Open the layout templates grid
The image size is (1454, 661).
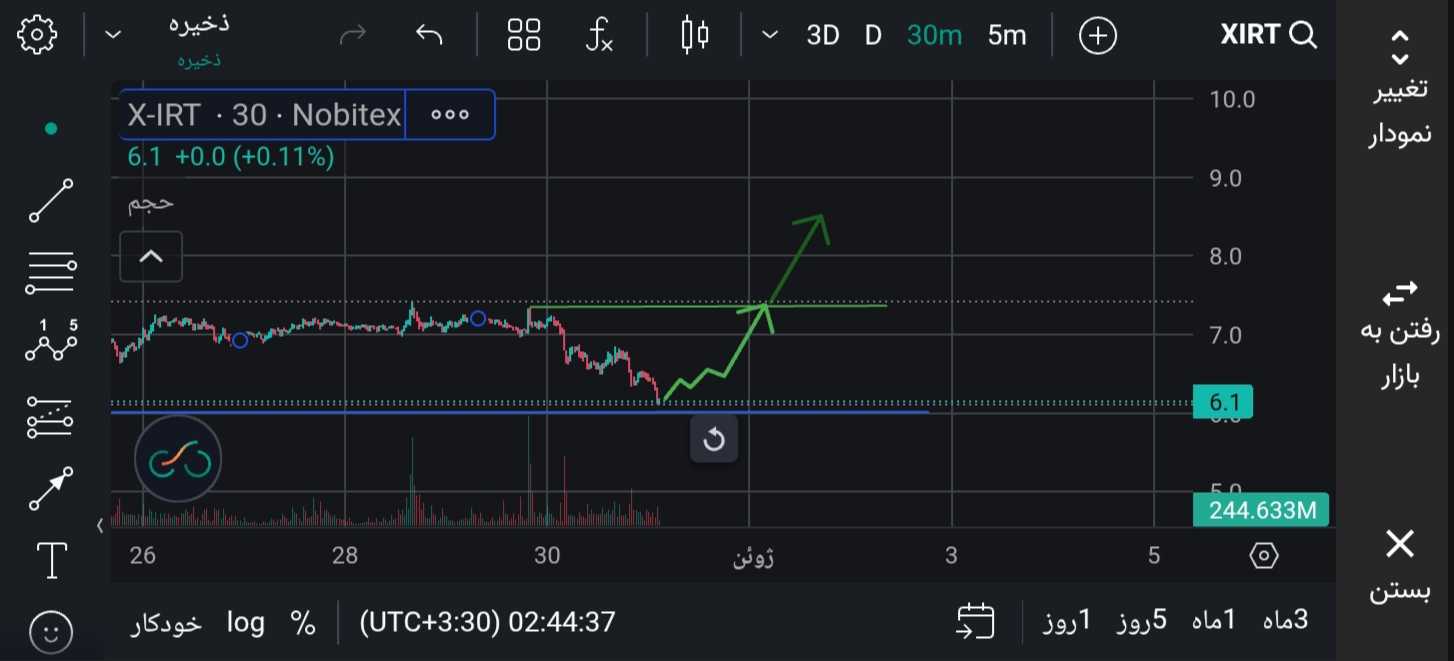524,36
